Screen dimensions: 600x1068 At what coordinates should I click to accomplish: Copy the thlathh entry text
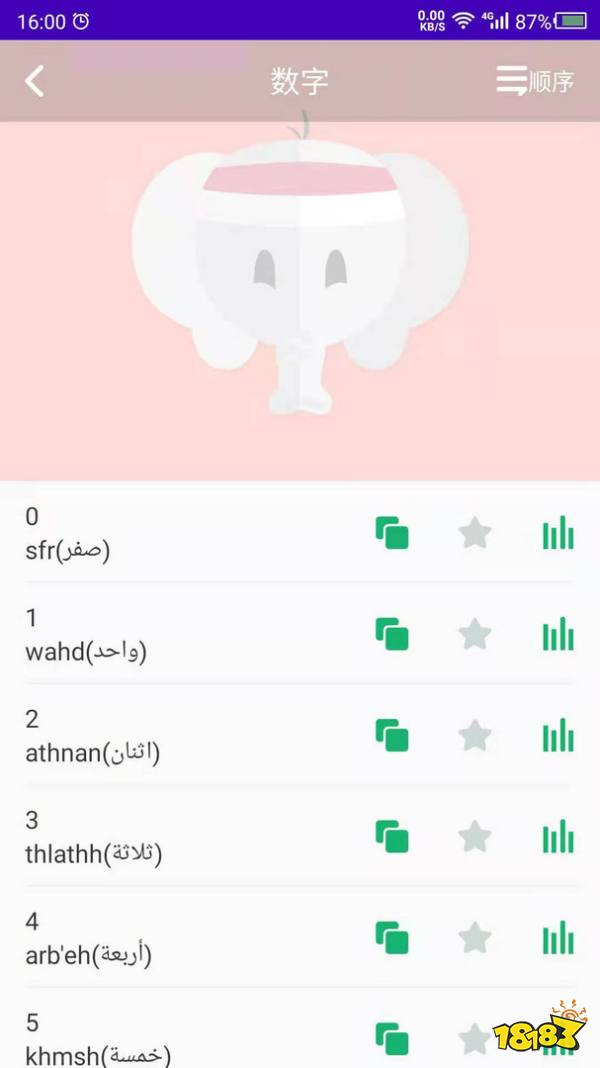pyautogui.click(x=392, y=837)
